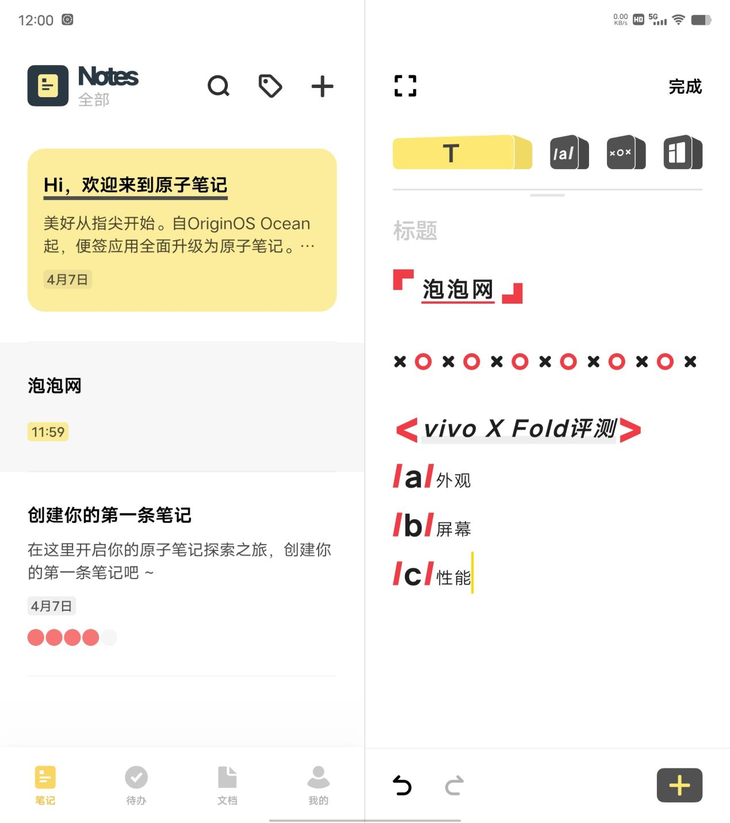Select the ×○× divider style block
Viewport: 730px width, 823px height.
[625, 153]
